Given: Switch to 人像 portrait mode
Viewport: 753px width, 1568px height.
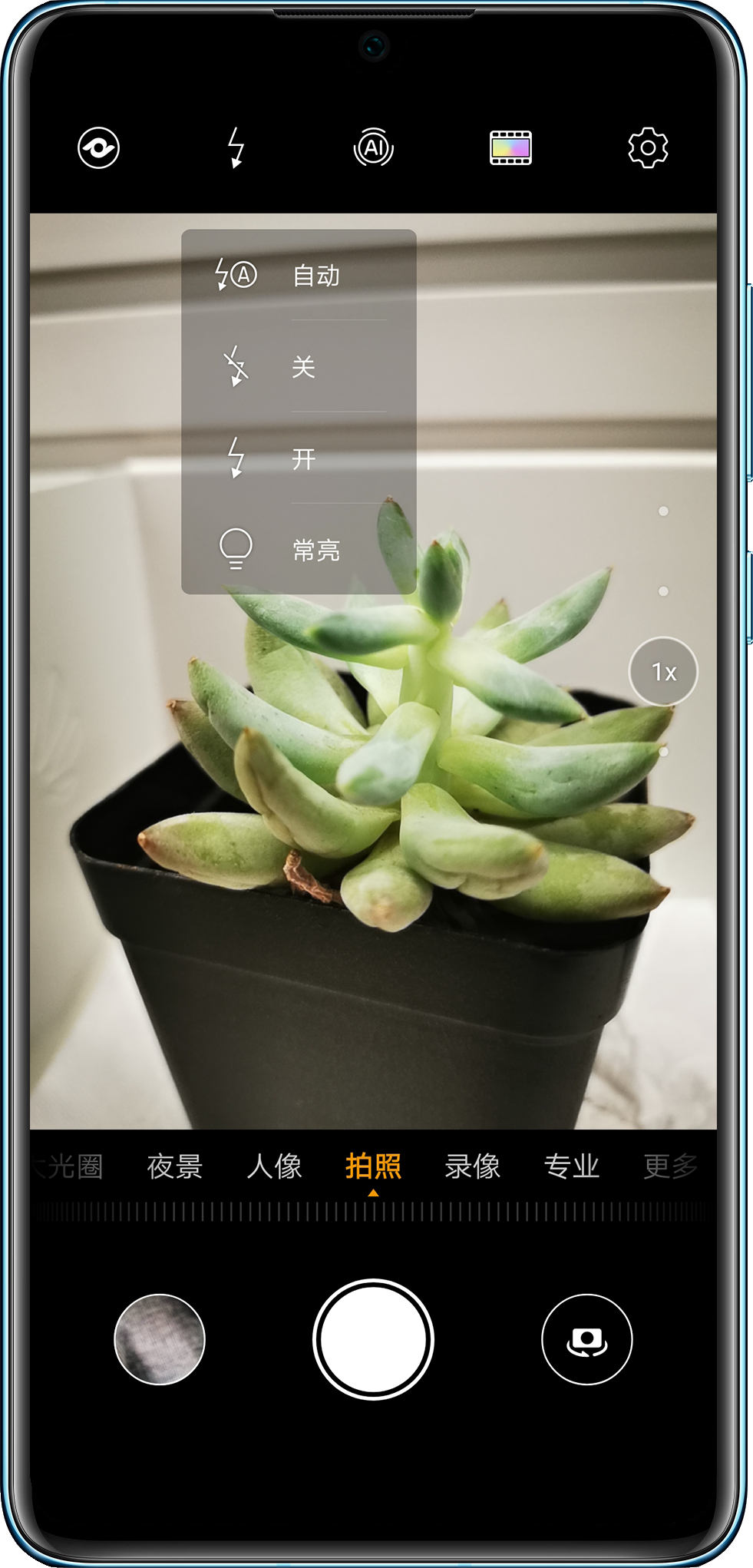Looking at the screenshot, I should point(274,1166).
